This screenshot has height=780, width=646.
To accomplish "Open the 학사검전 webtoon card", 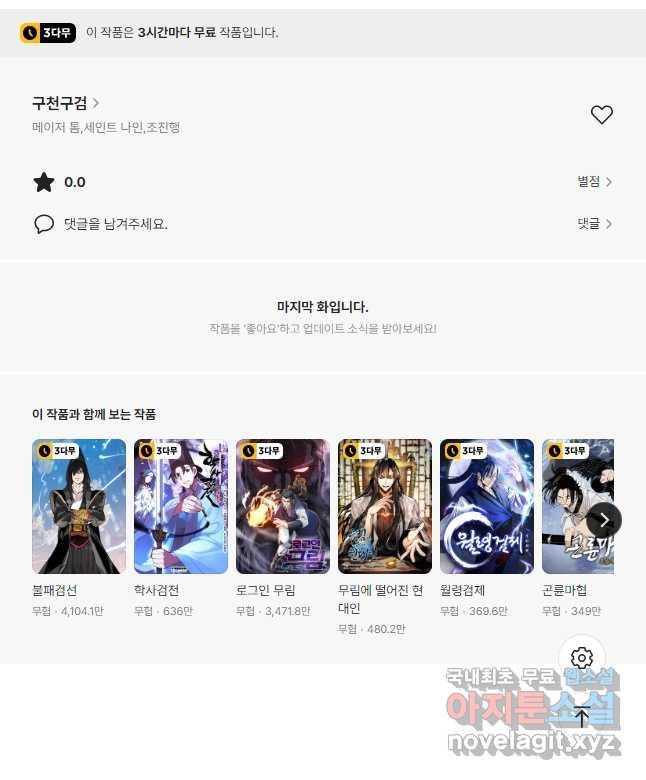I will coord(181,506).
